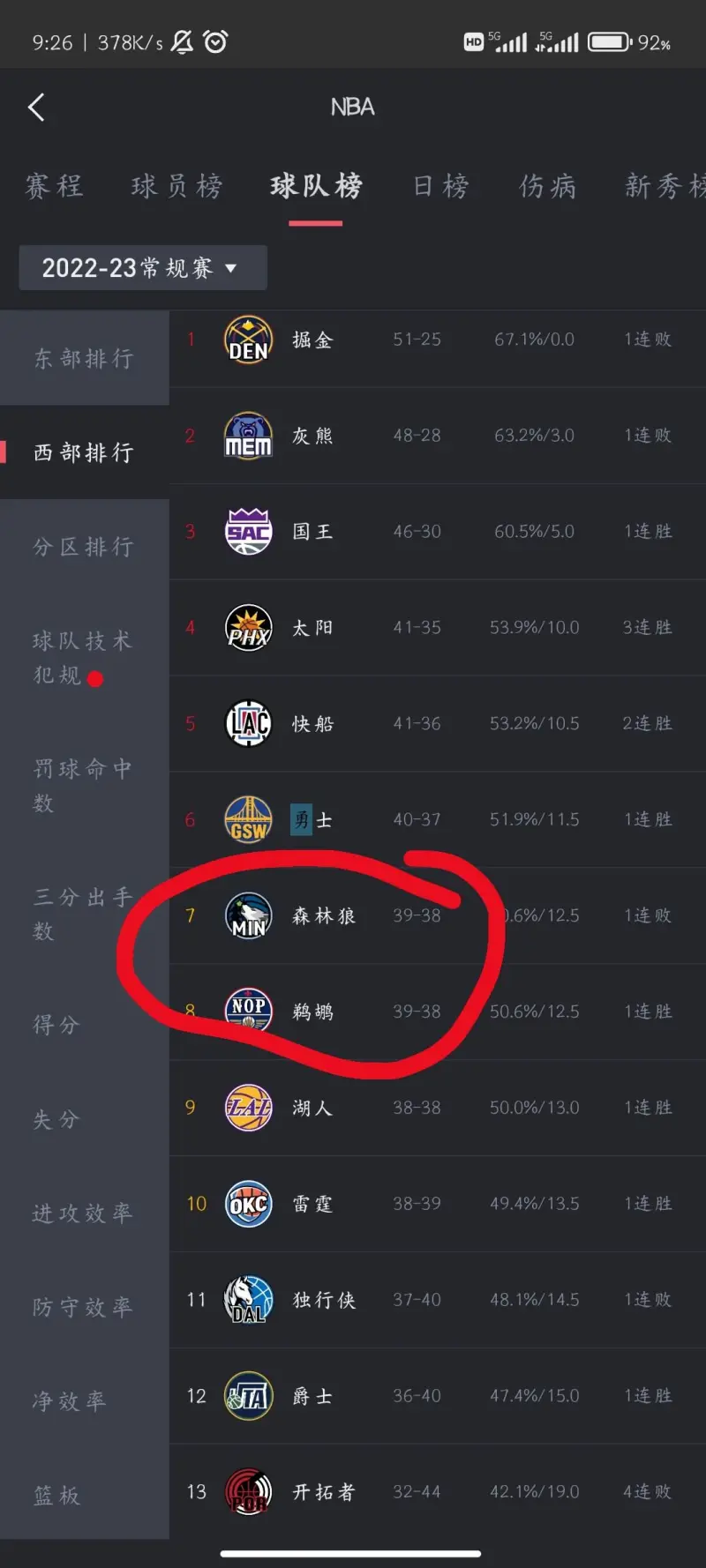The image size is (706, 1568).
Task: Open 防守效率 ranking
Action: (x=83, y=1307)
